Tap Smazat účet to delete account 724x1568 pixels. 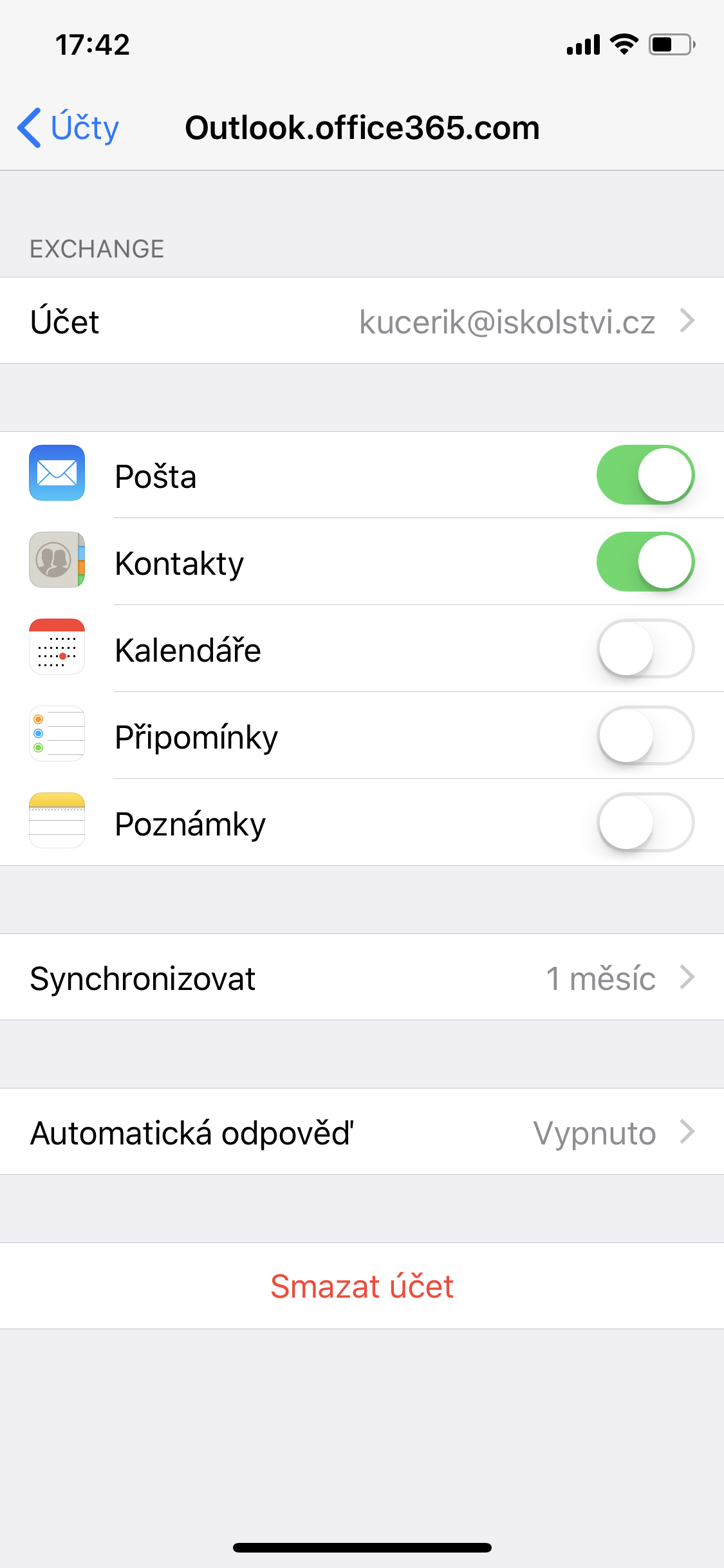point(362,1286)
